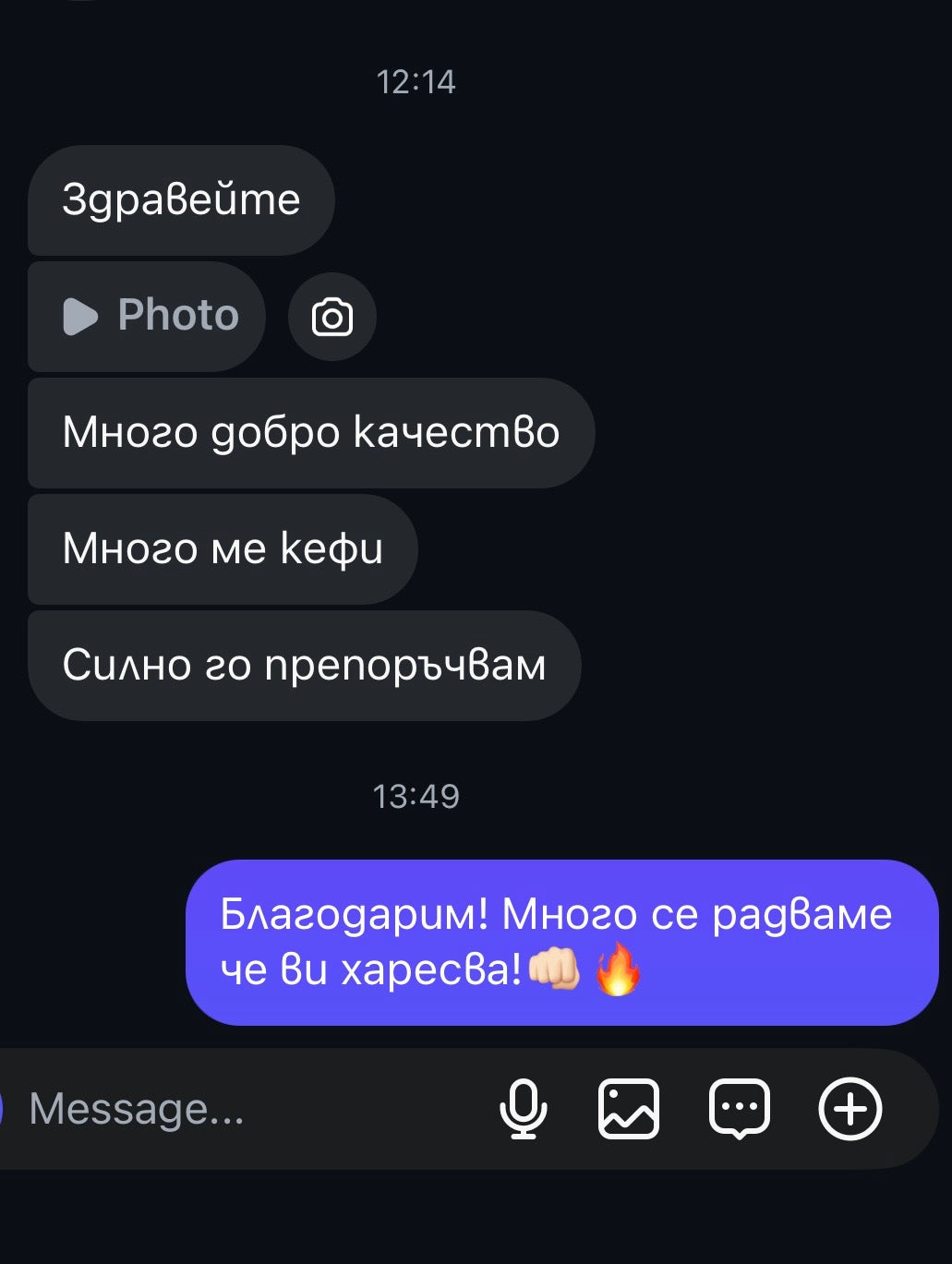Play the received Photo message

point(148,316)
